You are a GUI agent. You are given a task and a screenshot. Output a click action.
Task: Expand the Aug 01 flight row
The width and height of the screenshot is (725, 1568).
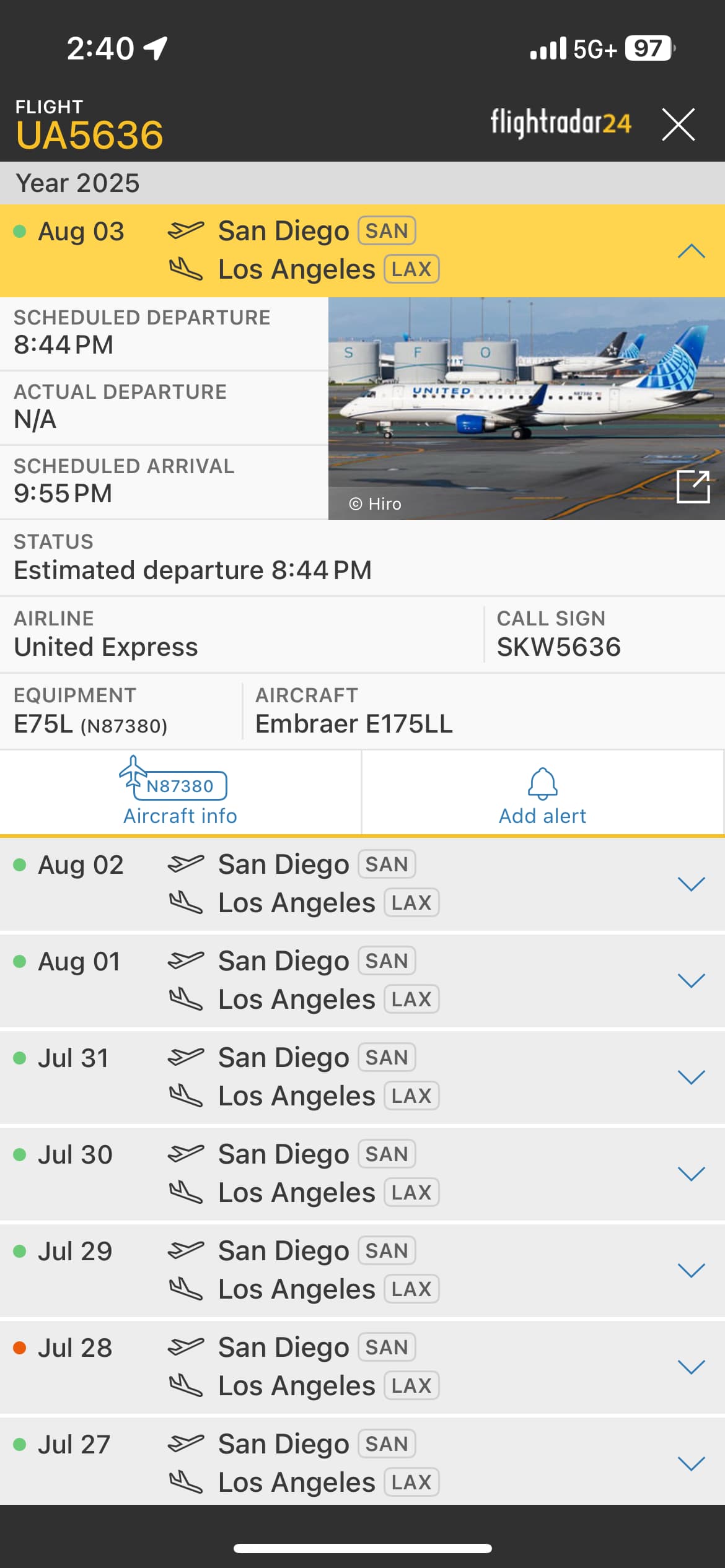click(x=691, y=980)
